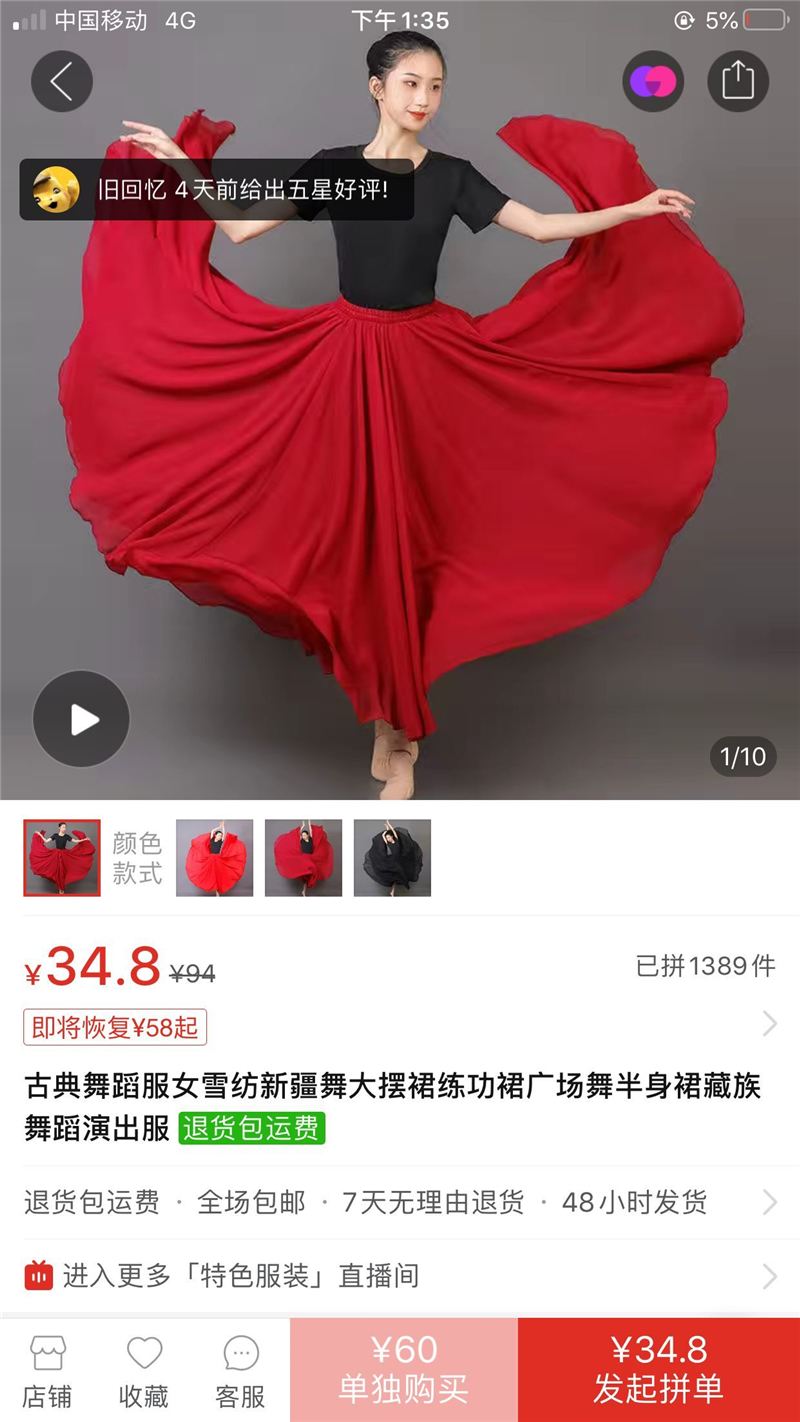Go back using the arrow icon
Image resolution: width=800 pixels, height=1422 pixels.
[x=62, y=81]
